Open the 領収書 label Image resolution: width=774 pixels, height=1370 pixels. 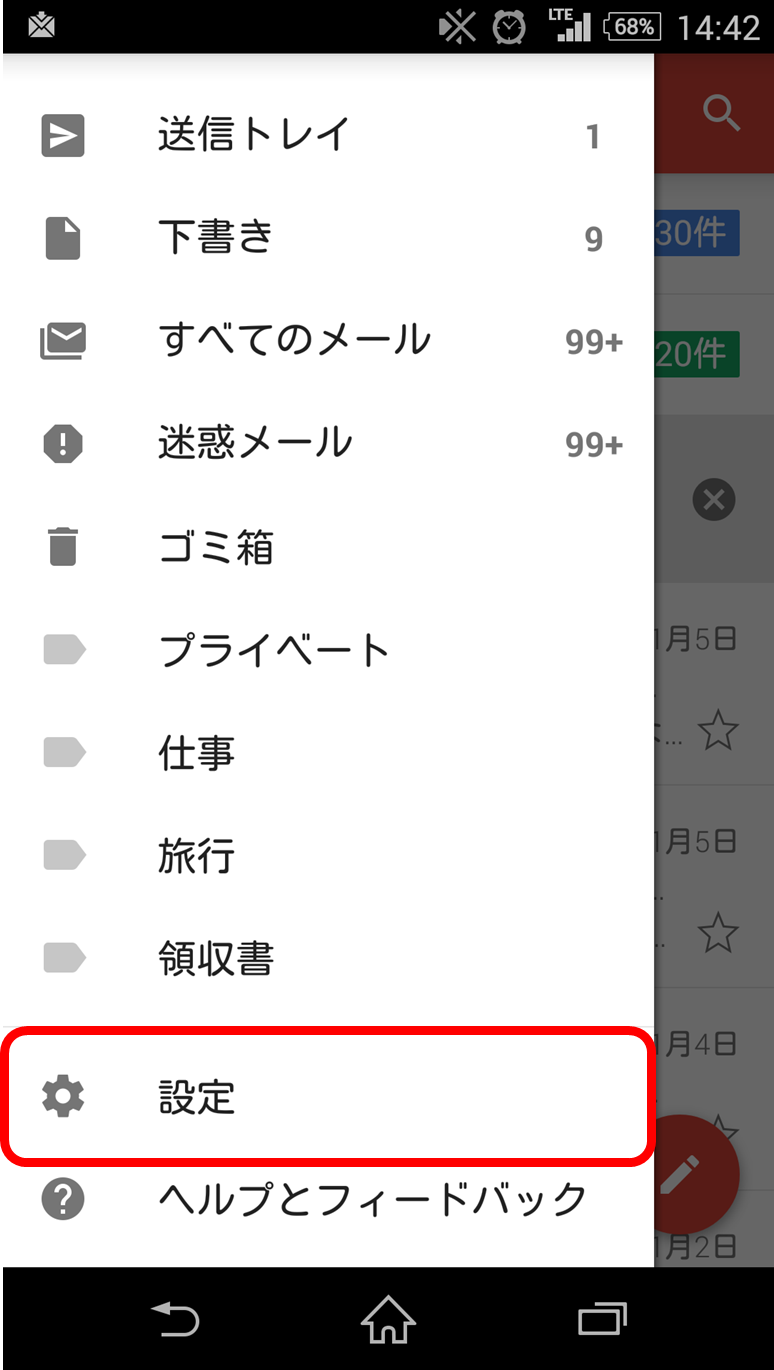click(328, 959)
